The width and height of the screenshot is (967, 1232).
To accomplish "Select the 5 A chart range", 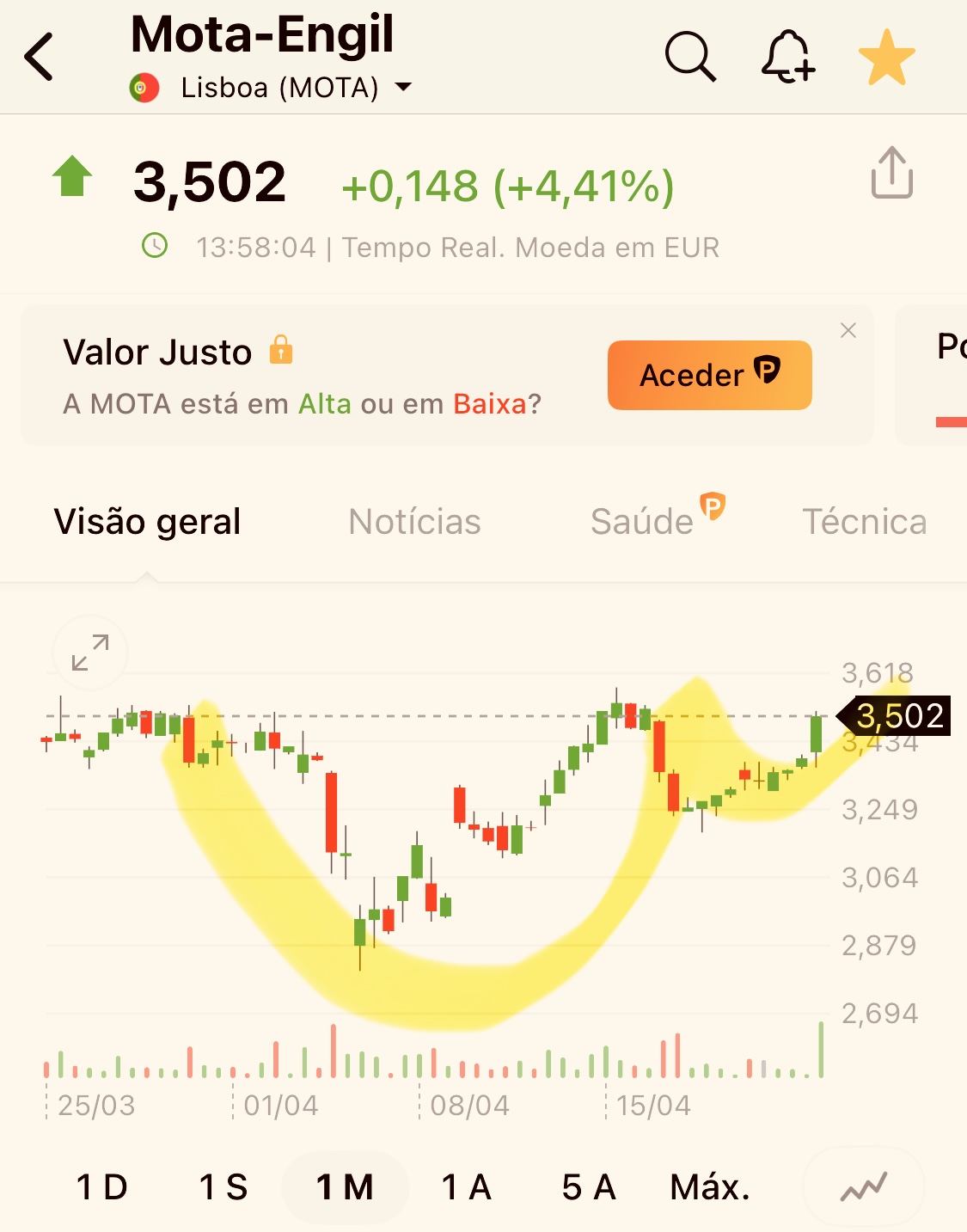I will tap(588, 1187).
